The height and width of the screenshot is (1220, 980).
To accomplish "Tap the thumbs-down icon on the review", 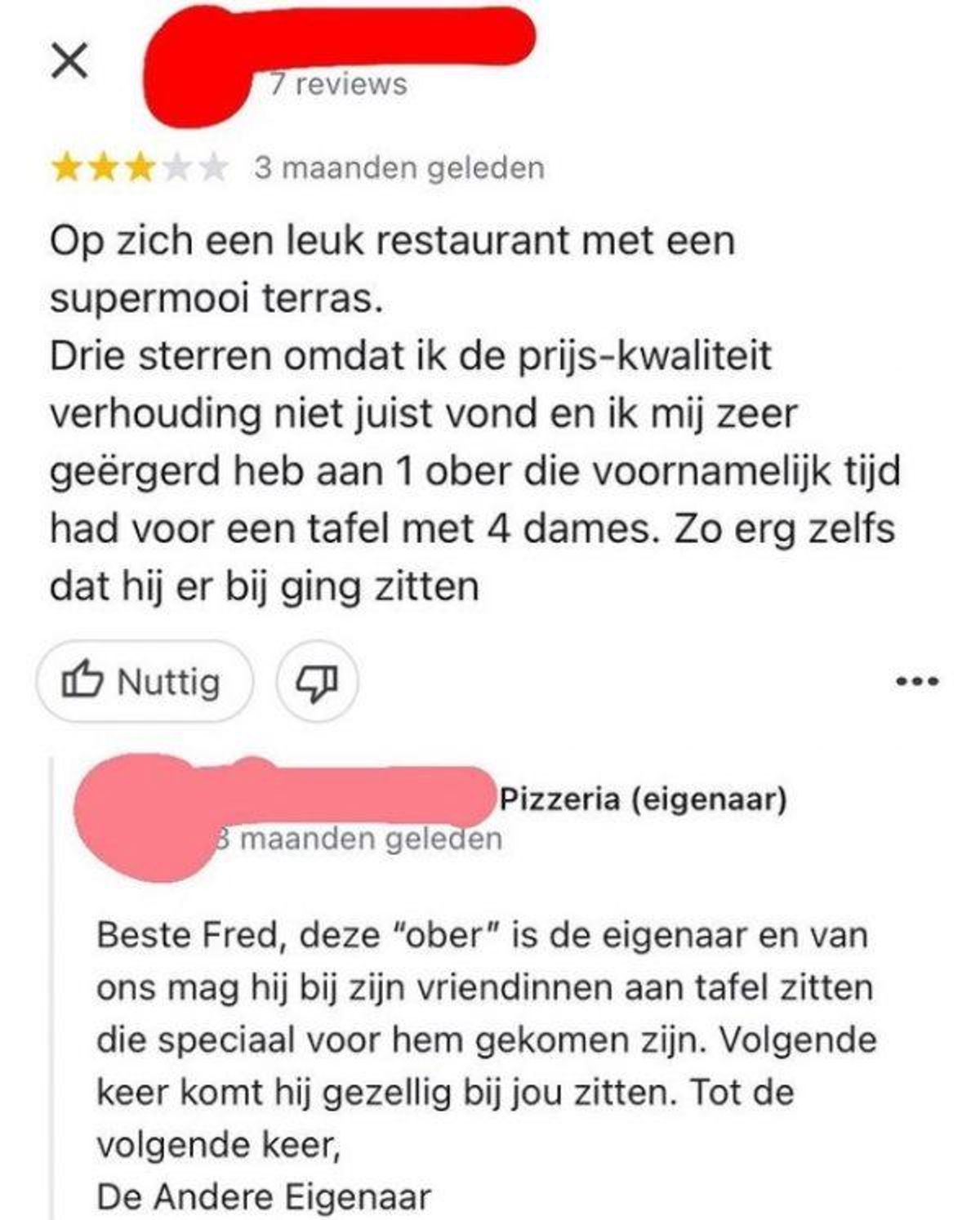I will point(317,682).
